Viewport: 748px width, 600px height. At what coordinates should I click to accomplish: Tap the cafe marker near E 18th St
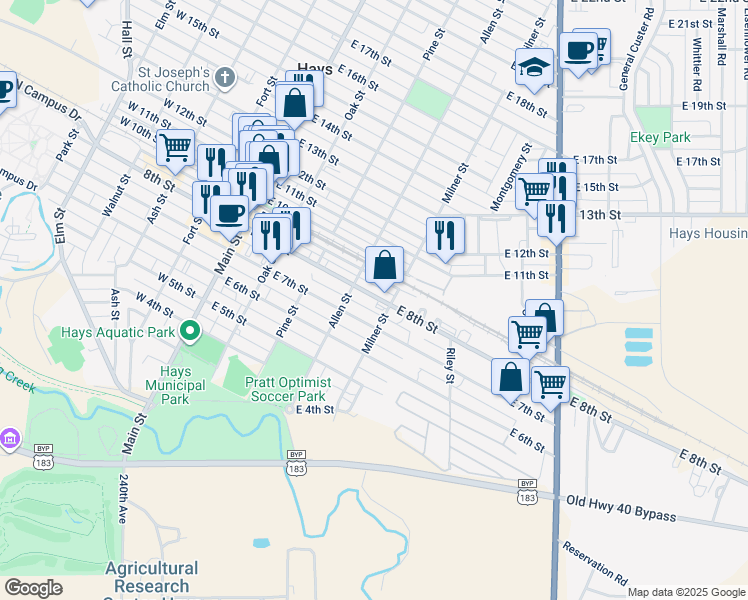pos(577,49)
